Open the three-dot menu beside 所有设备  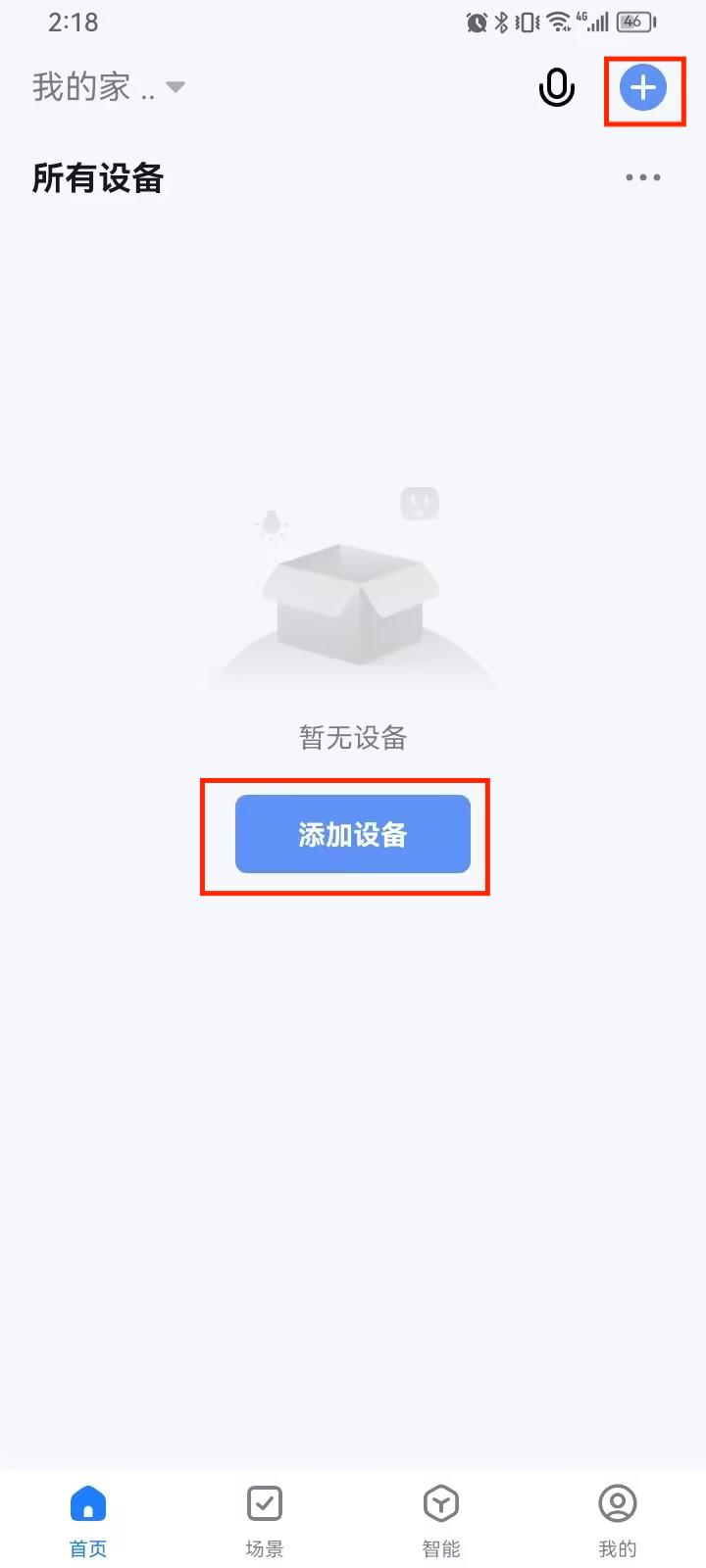(x=643, y=177)
